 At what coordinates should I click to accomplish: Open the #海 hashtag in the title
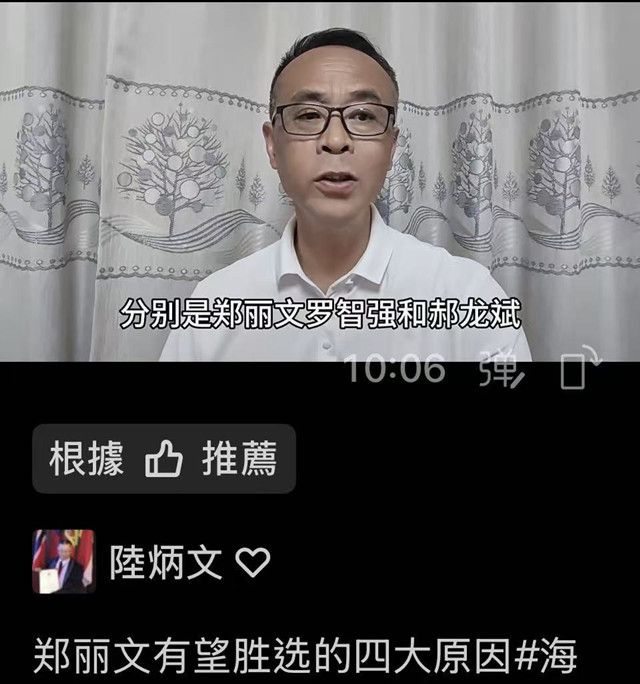[x=544, y=658]
